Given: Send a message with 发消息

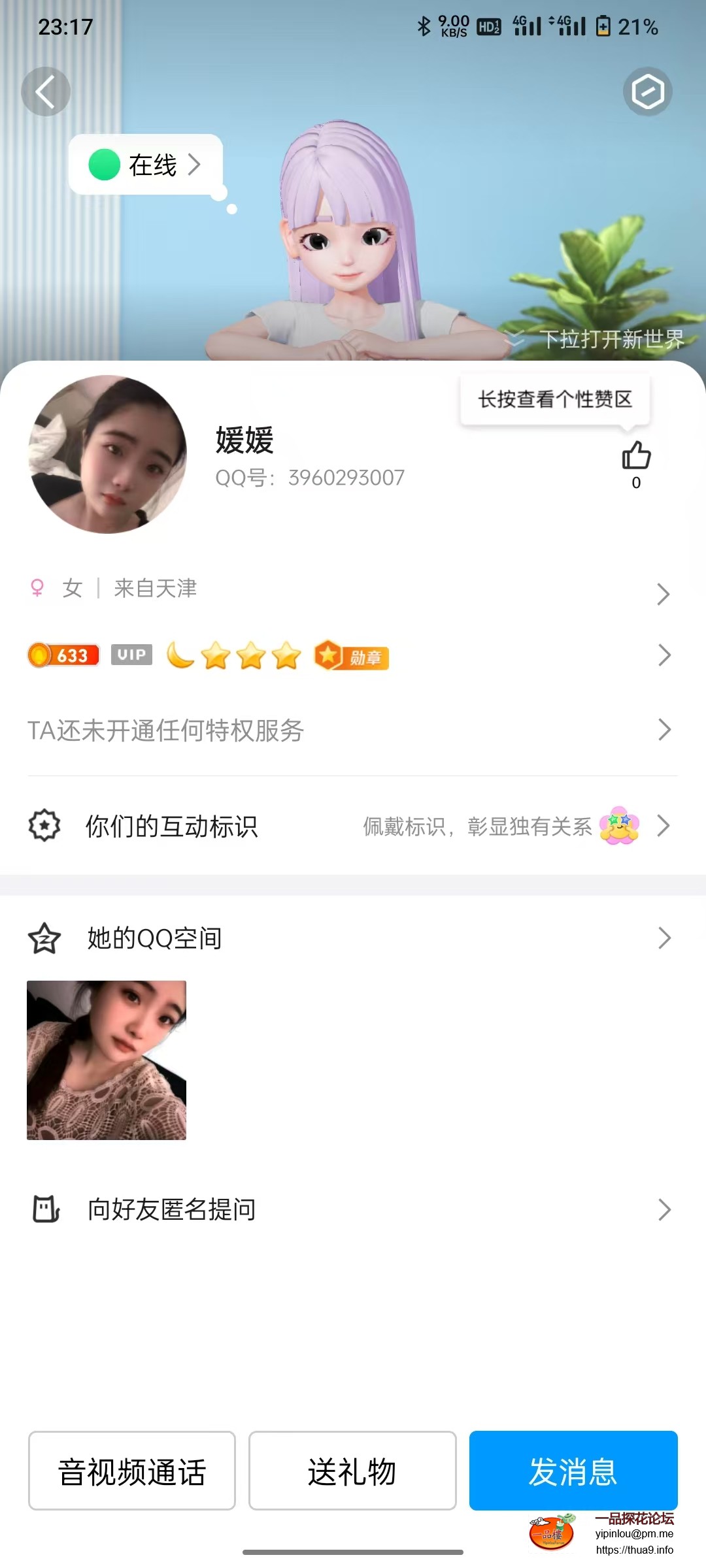Looking at the screenshot, I should pos(573,1471).
